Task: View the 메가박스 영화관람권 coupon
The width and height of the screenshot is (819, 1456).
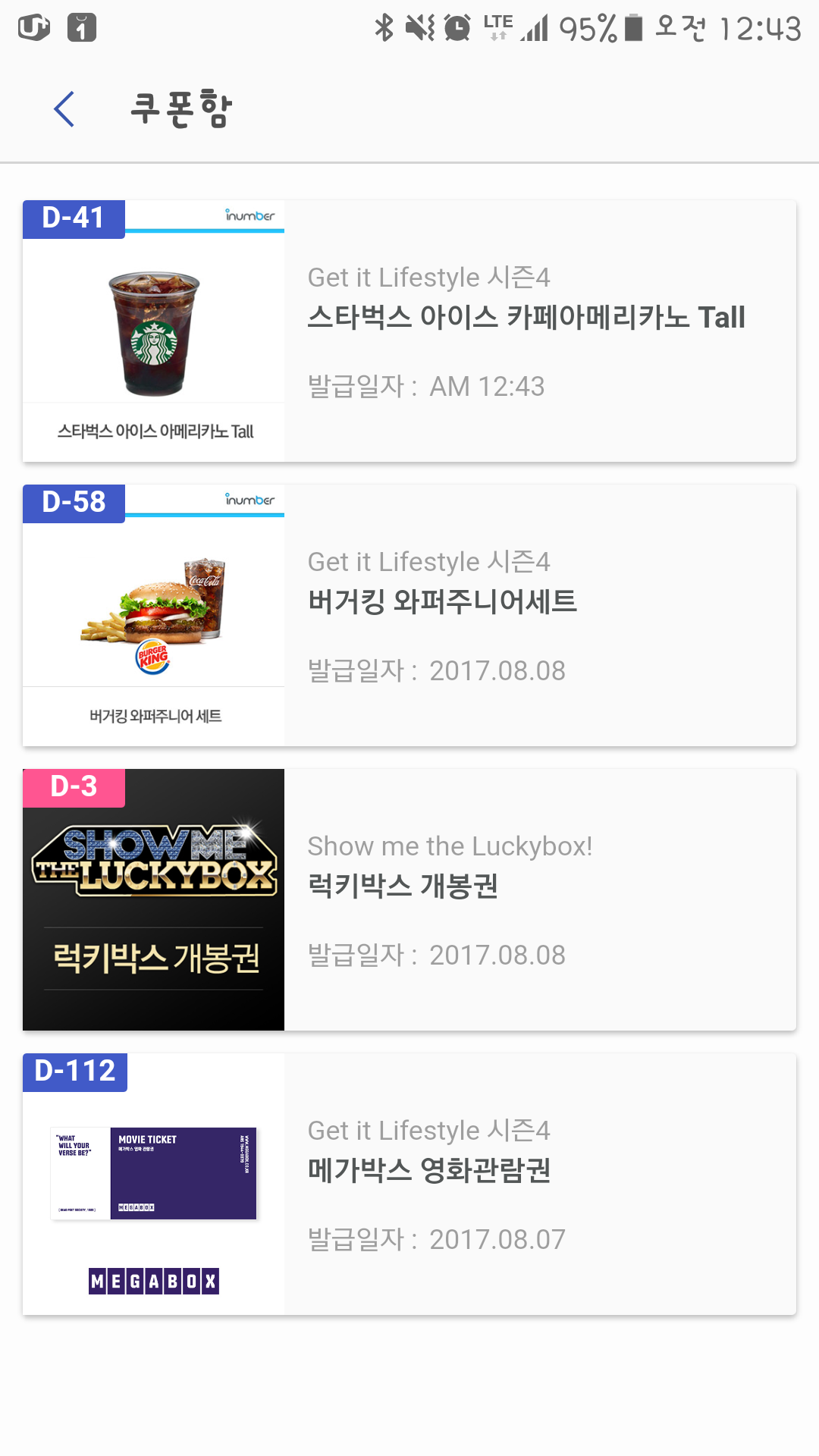Action: coord(409,1185)
